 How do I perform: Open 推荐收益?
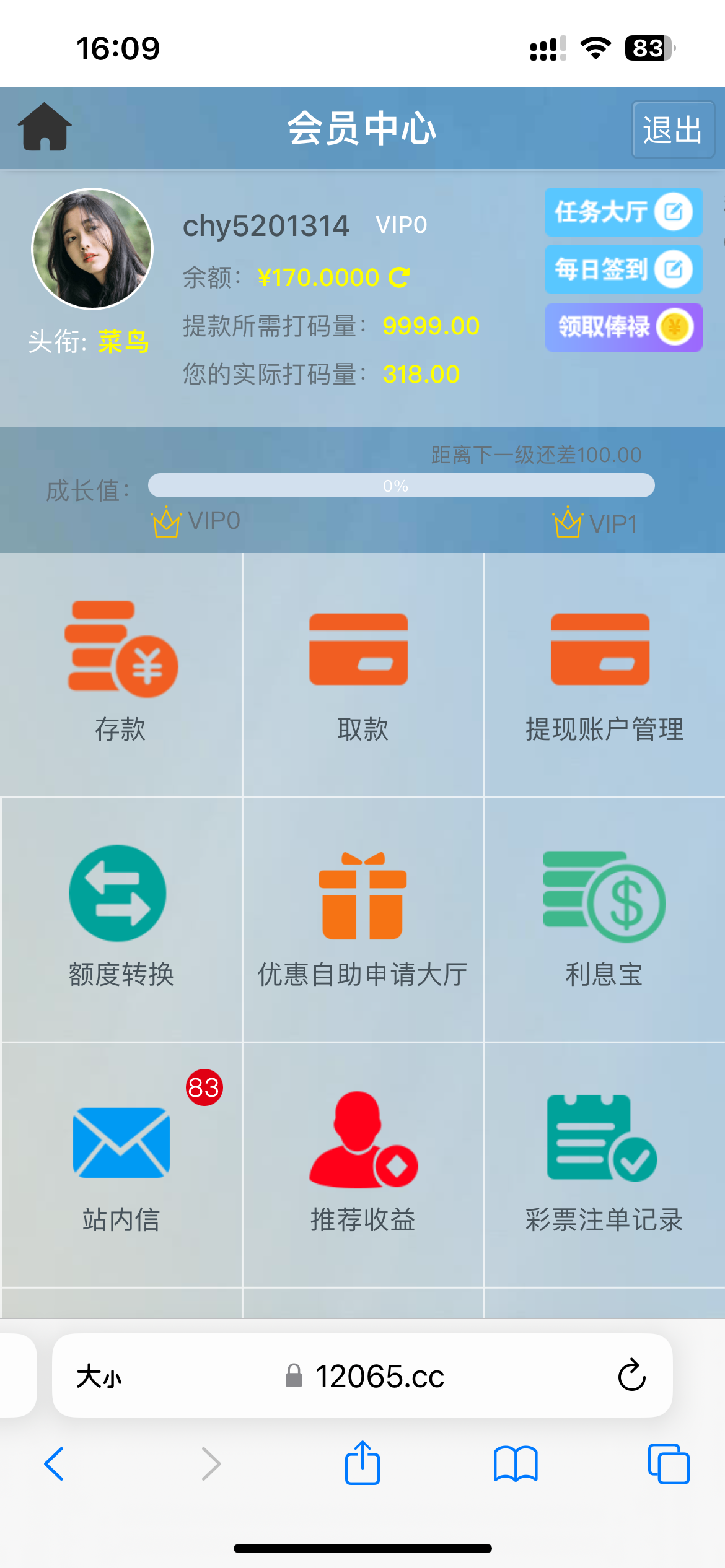click(362, 1161)
